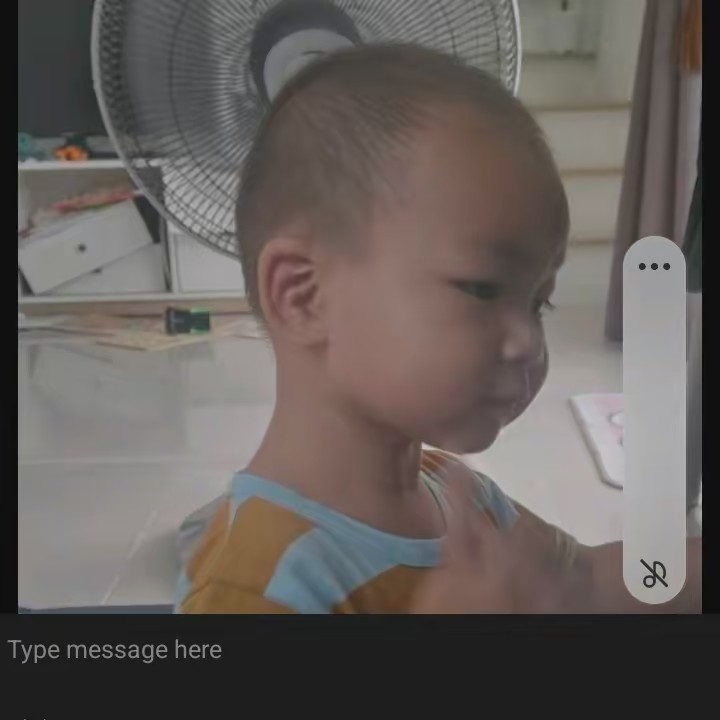Focus the Type message here field
The image size is (720, 720).
pos(300,650)
